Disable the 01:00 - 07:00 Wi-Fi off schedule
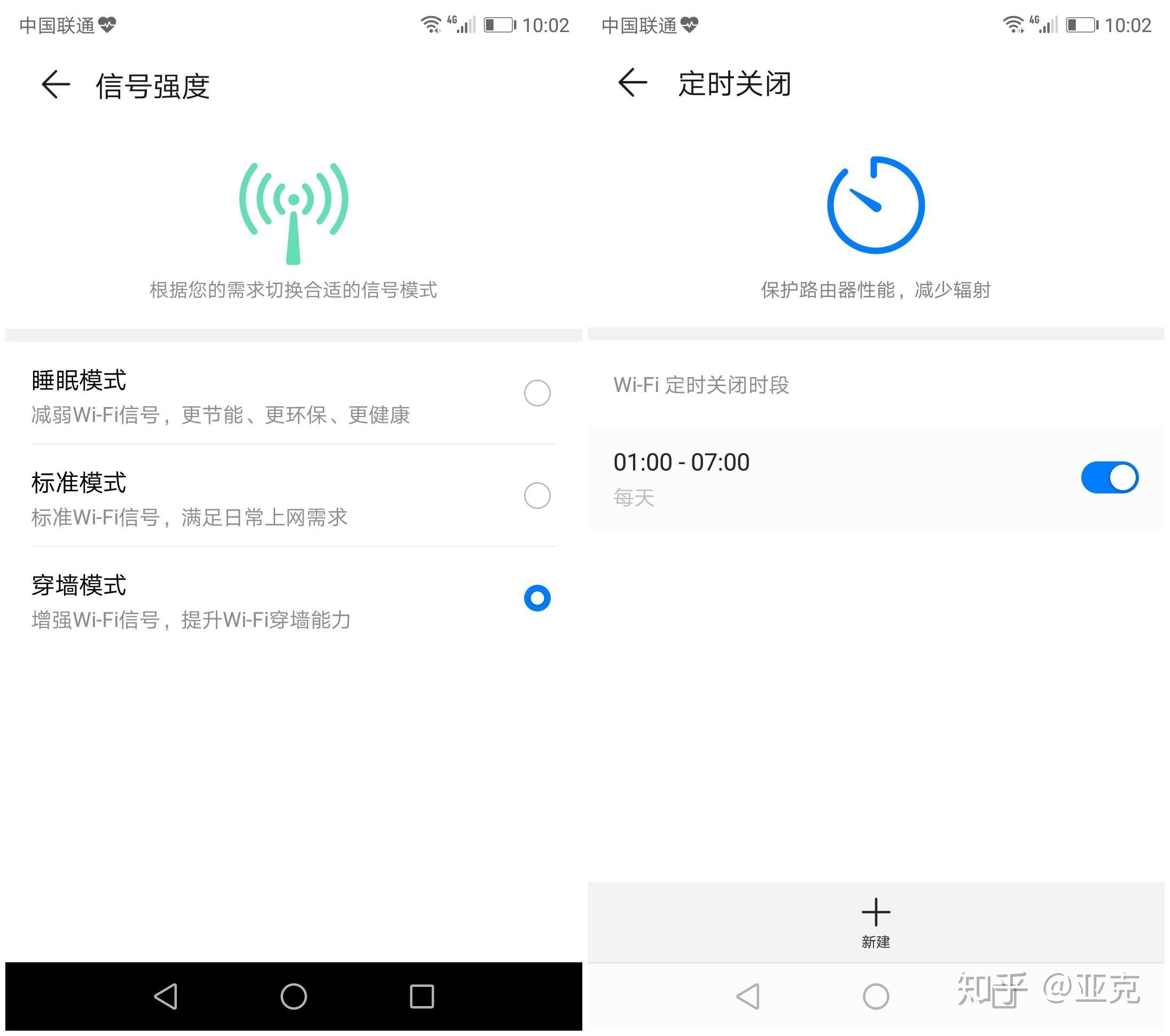The image size is (1170, 1036). pyautogui.click(x=1109, y=477)
